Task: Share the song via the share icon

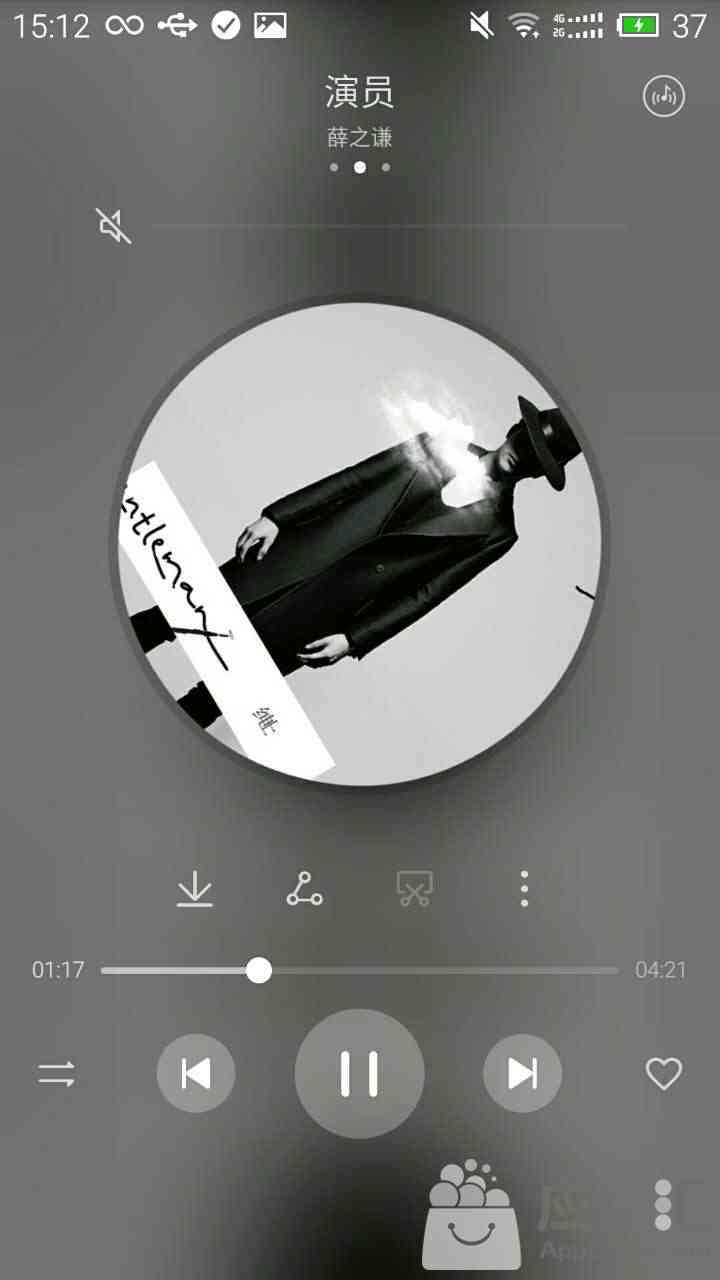Action: [x=304, y=888]
